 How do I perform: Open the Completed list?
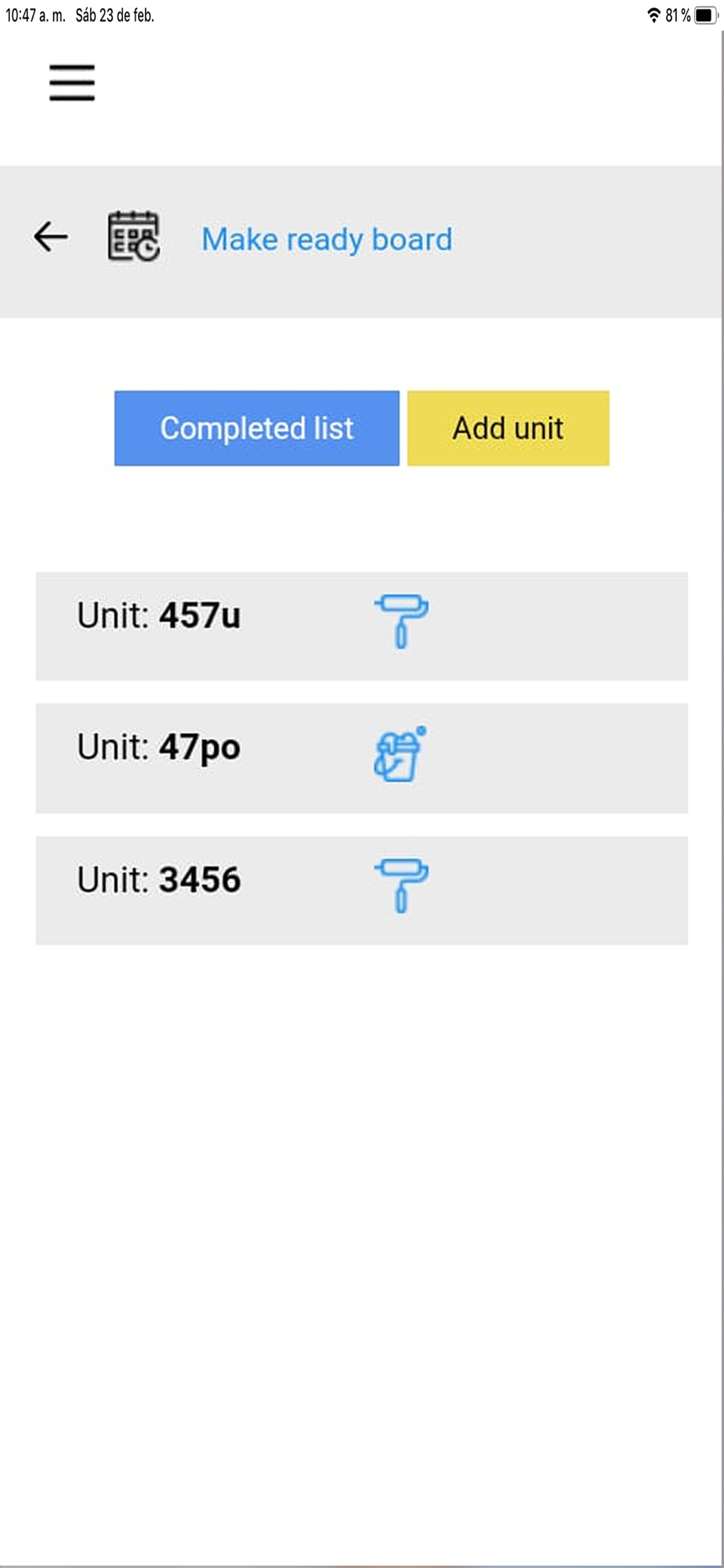256,428
